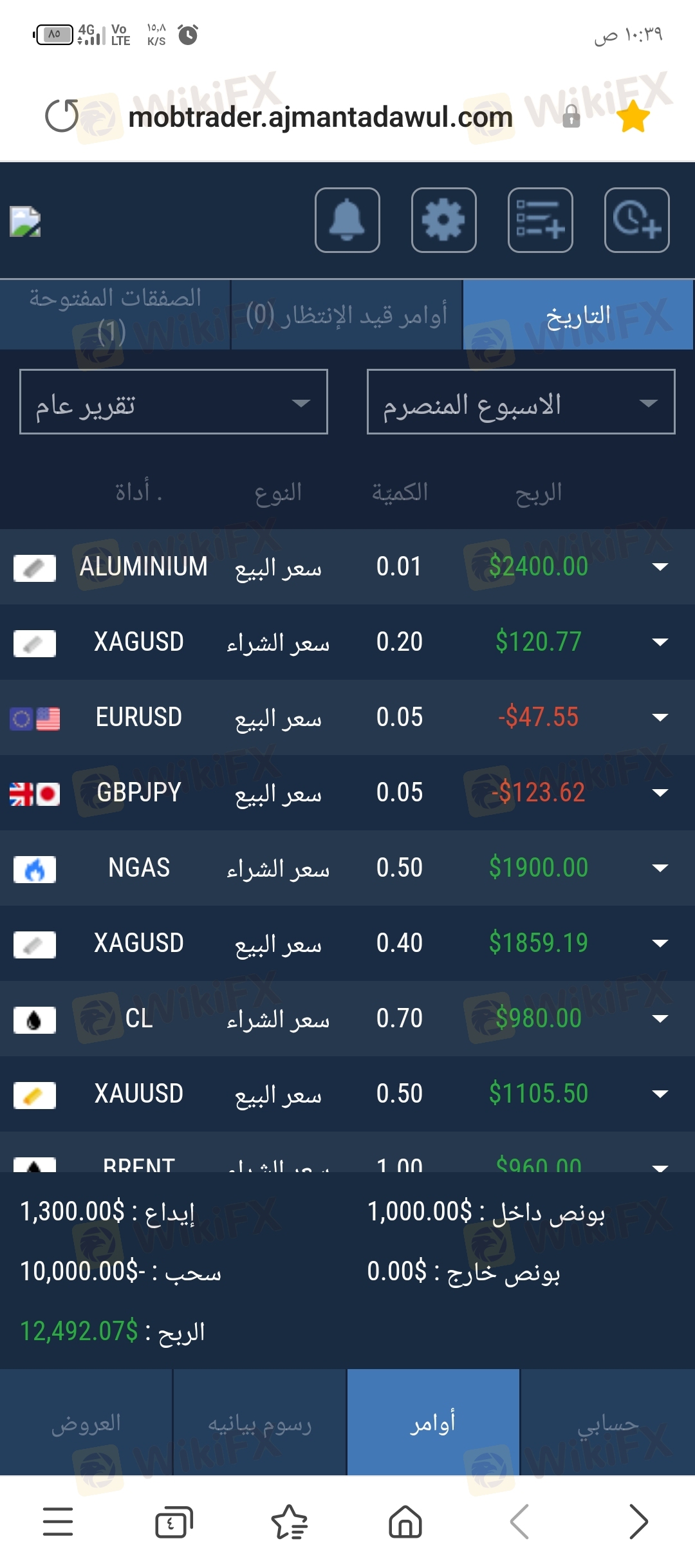The width and height of the screenshot is (695, 1568).
Task: Open the رسوم بيانيه charts tab
Action: (260, 1423)
